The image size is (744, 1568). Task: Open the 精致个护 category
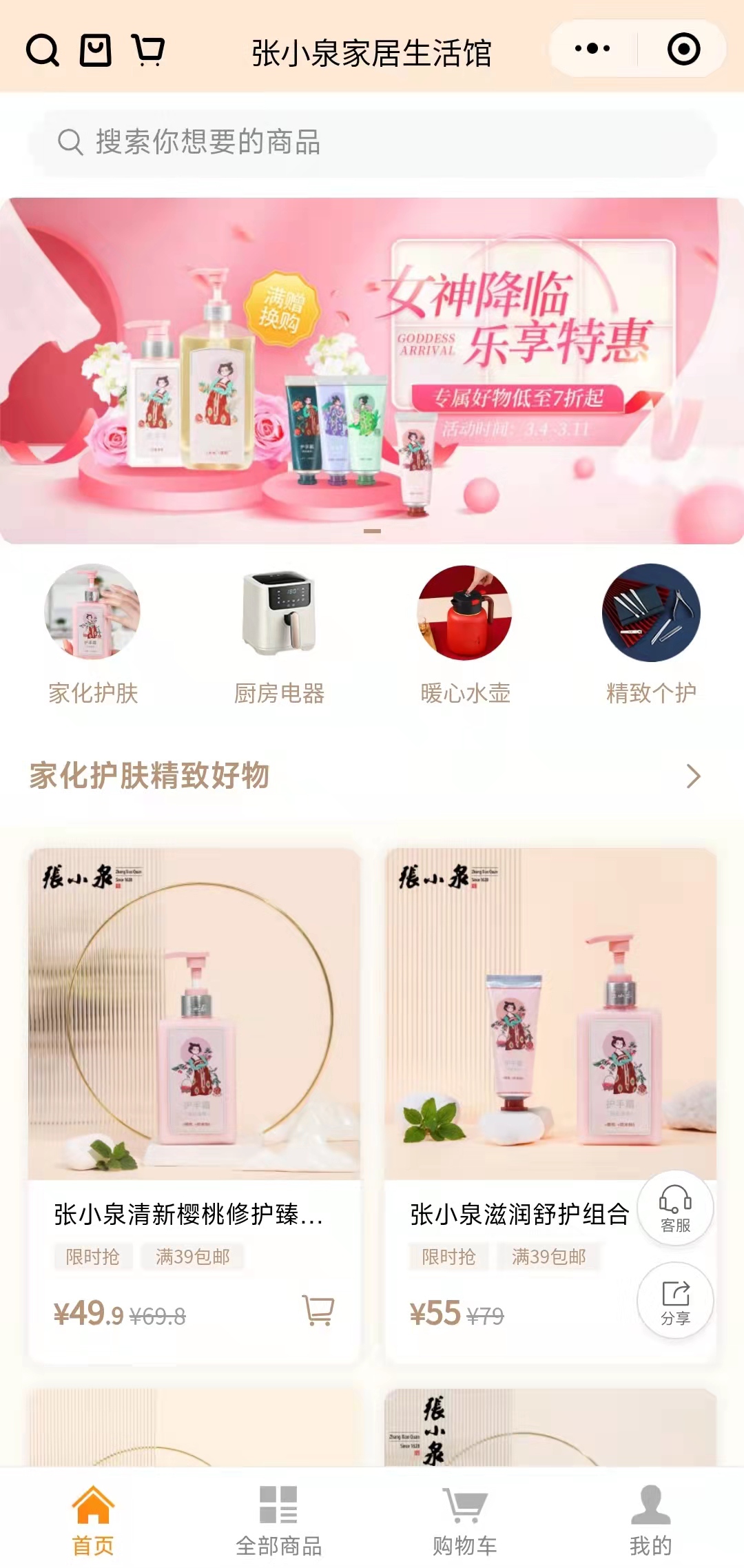coord(651,634)
